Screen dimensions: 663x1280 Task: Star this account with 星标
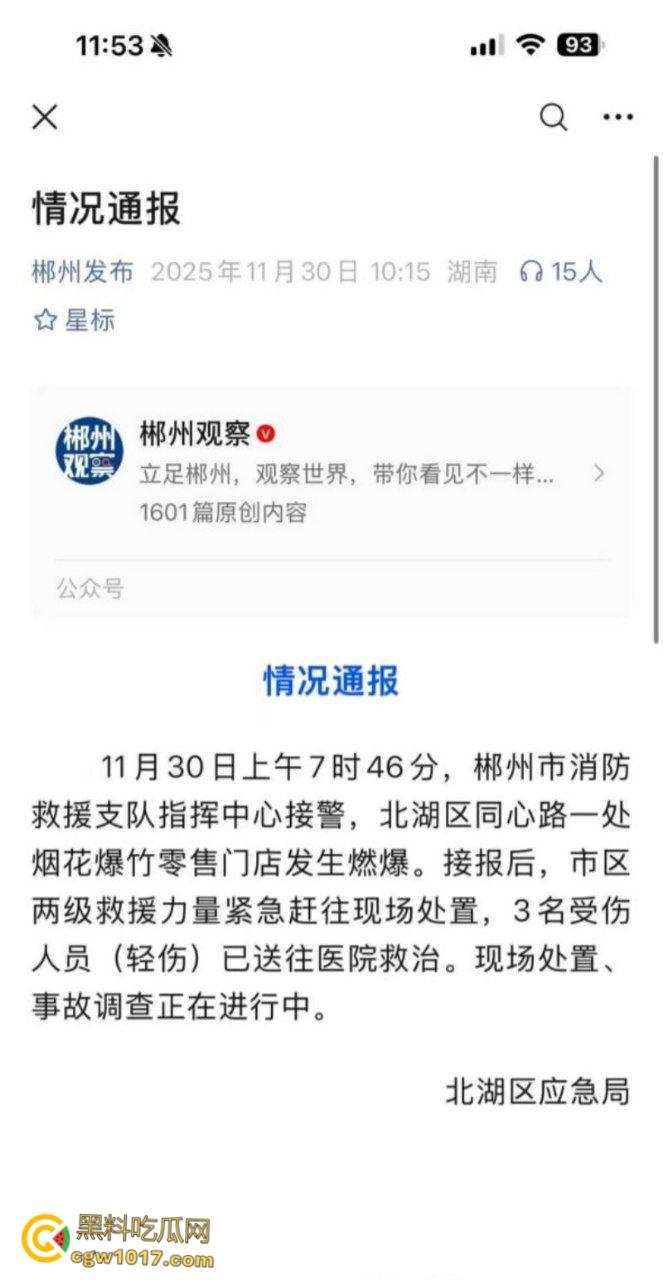[x=75, y=320]
